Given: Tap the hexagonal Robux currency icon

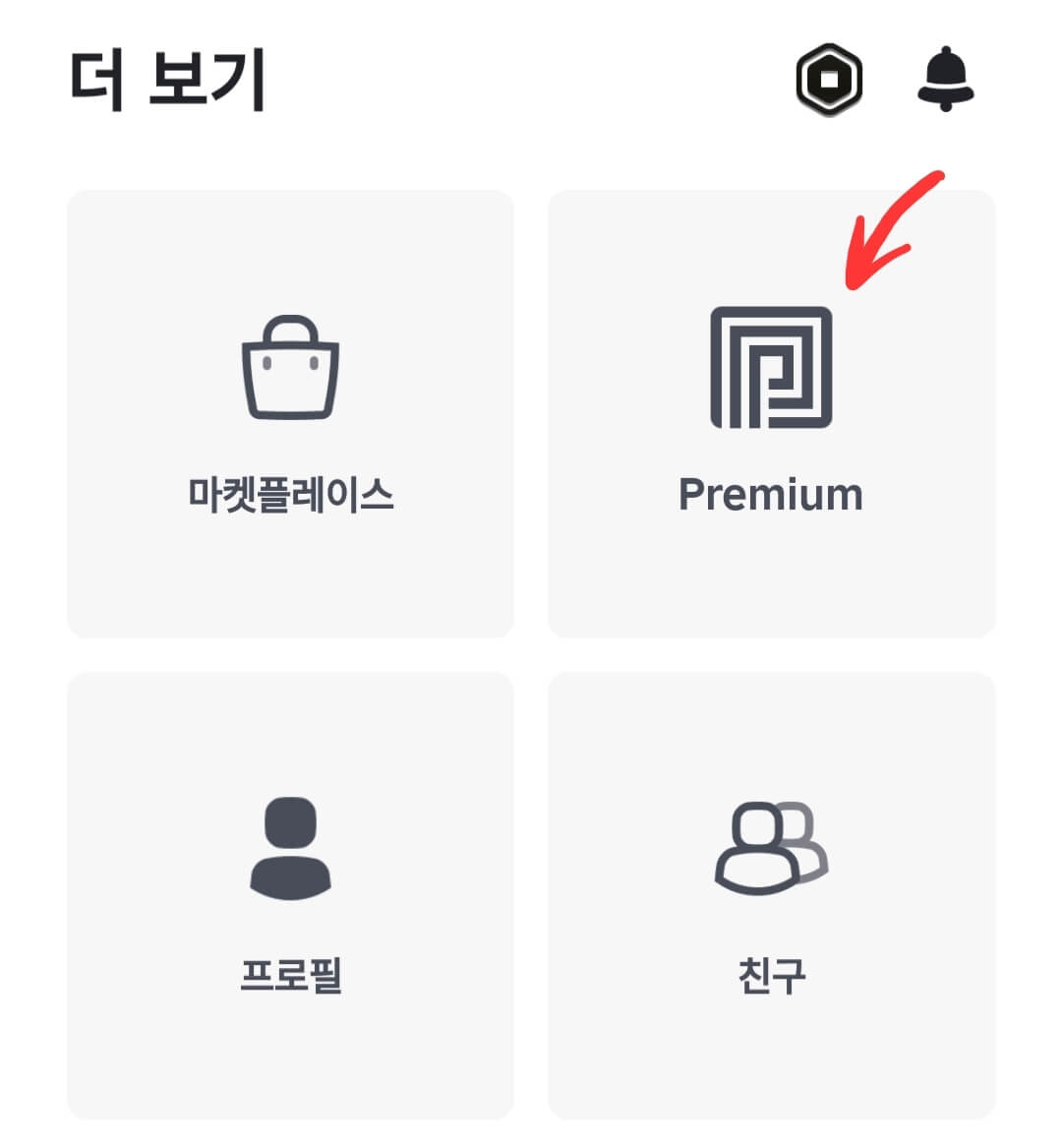Looking at the screenshot, I should pos(829,80).
